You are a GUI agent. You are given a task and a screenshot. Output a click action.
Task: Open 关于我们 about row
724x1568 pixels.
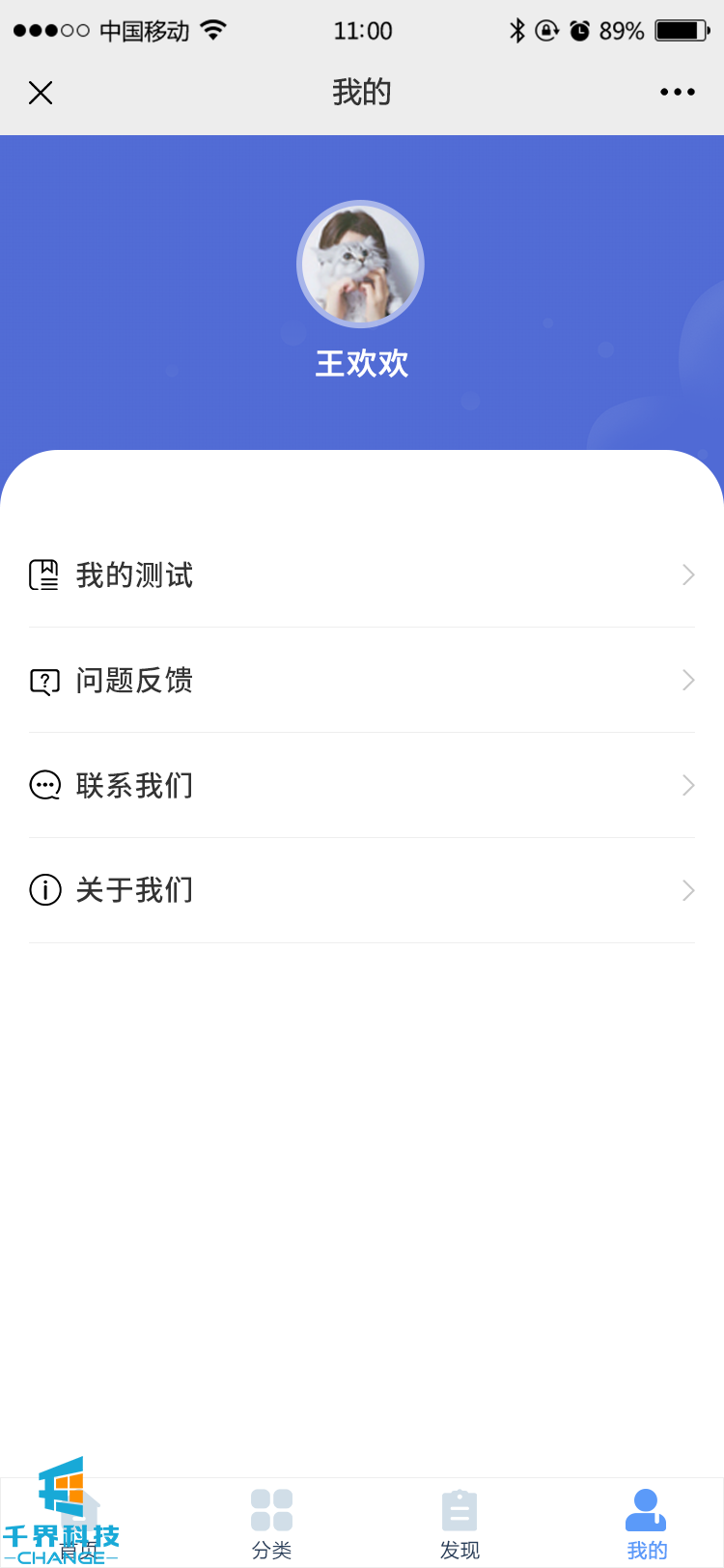(362, 890)
